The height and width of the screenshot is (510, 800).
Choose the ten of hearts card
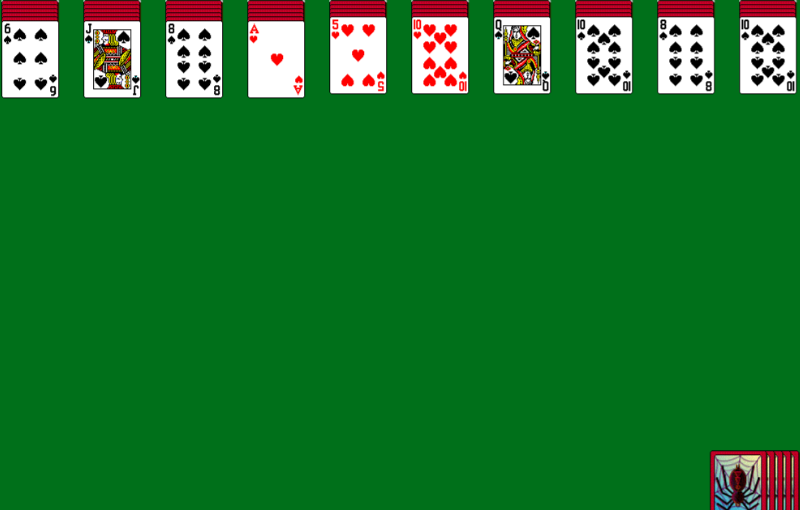[440, 56]
